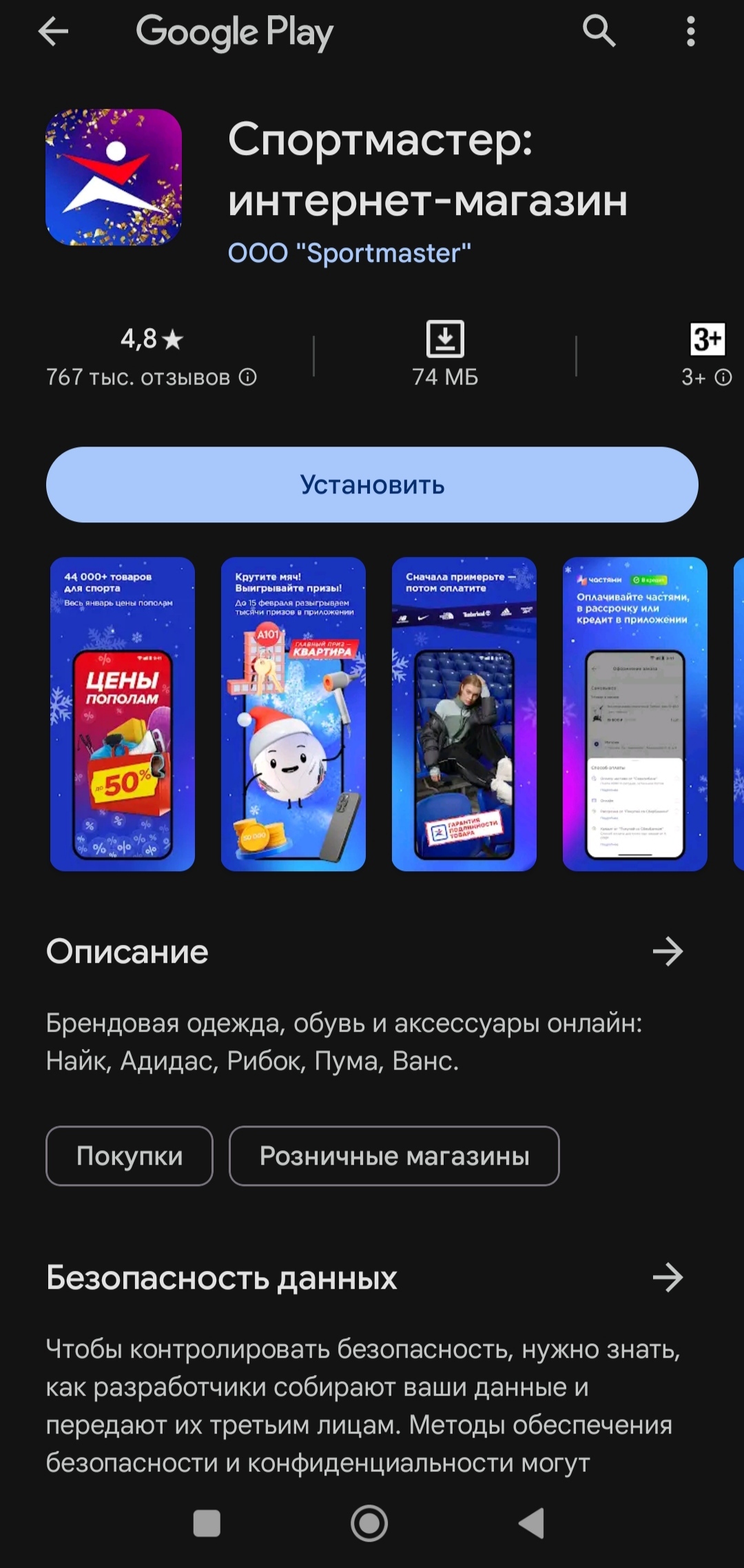The image size is (744, 1568).
Task: Open developer page ООО "Sportmaster"
Action: click(x=349, y=253)
